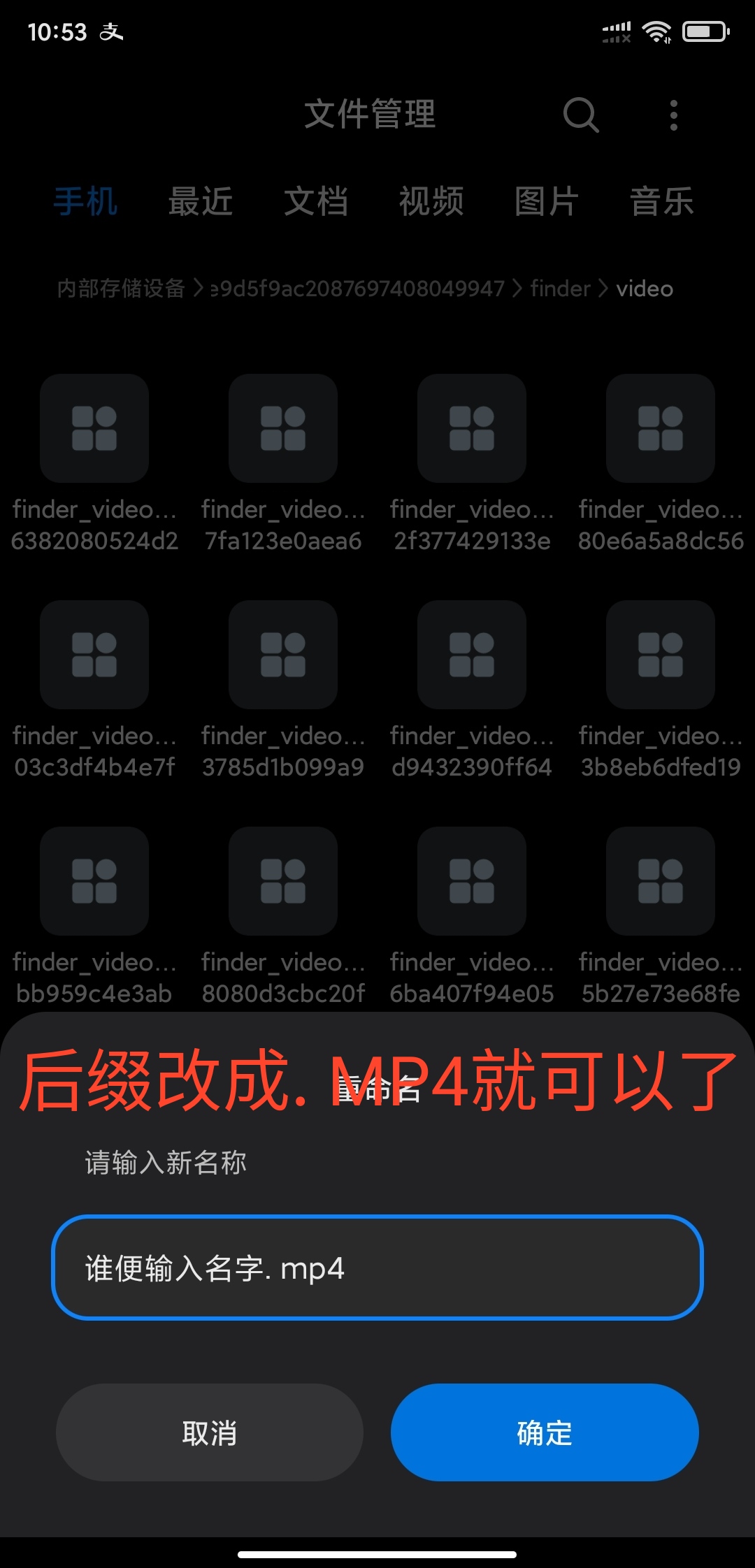Navigate to the finder breadcrumb link
Image resolution: width=755 pixels, height=1568 pixels.
pos(560,289)
